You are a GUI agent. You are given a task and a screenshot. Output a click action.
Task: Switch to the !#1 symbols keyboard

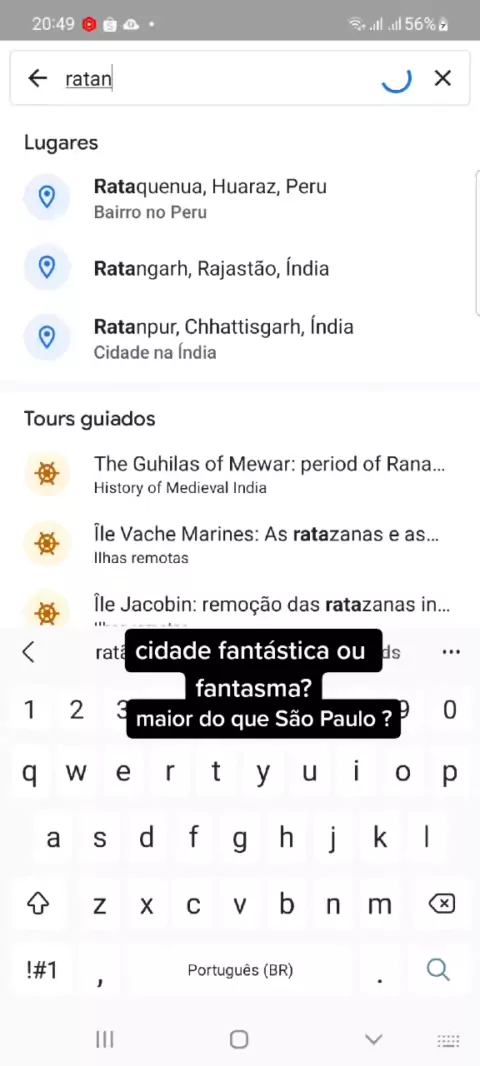pos(41,969)
